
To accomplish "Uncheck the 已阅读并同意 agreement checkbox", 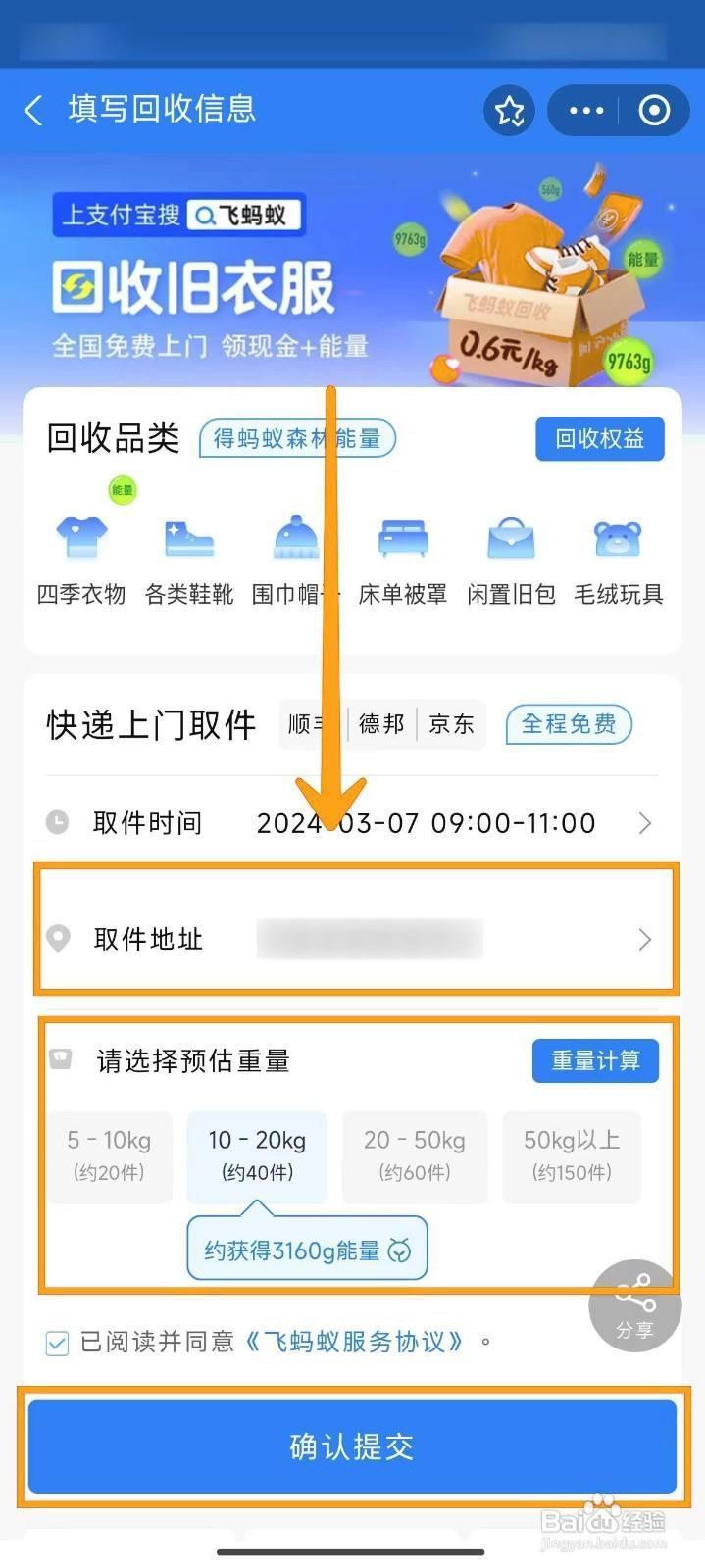I will 57,1342.
